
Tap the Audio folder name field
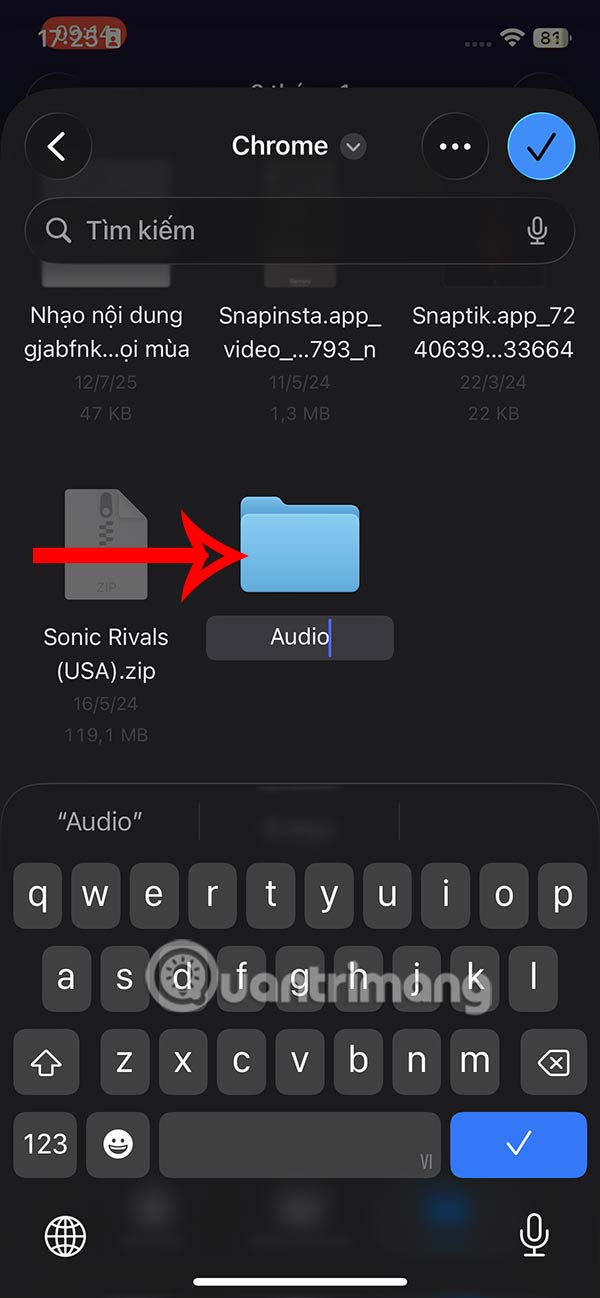tap(300, 637)
